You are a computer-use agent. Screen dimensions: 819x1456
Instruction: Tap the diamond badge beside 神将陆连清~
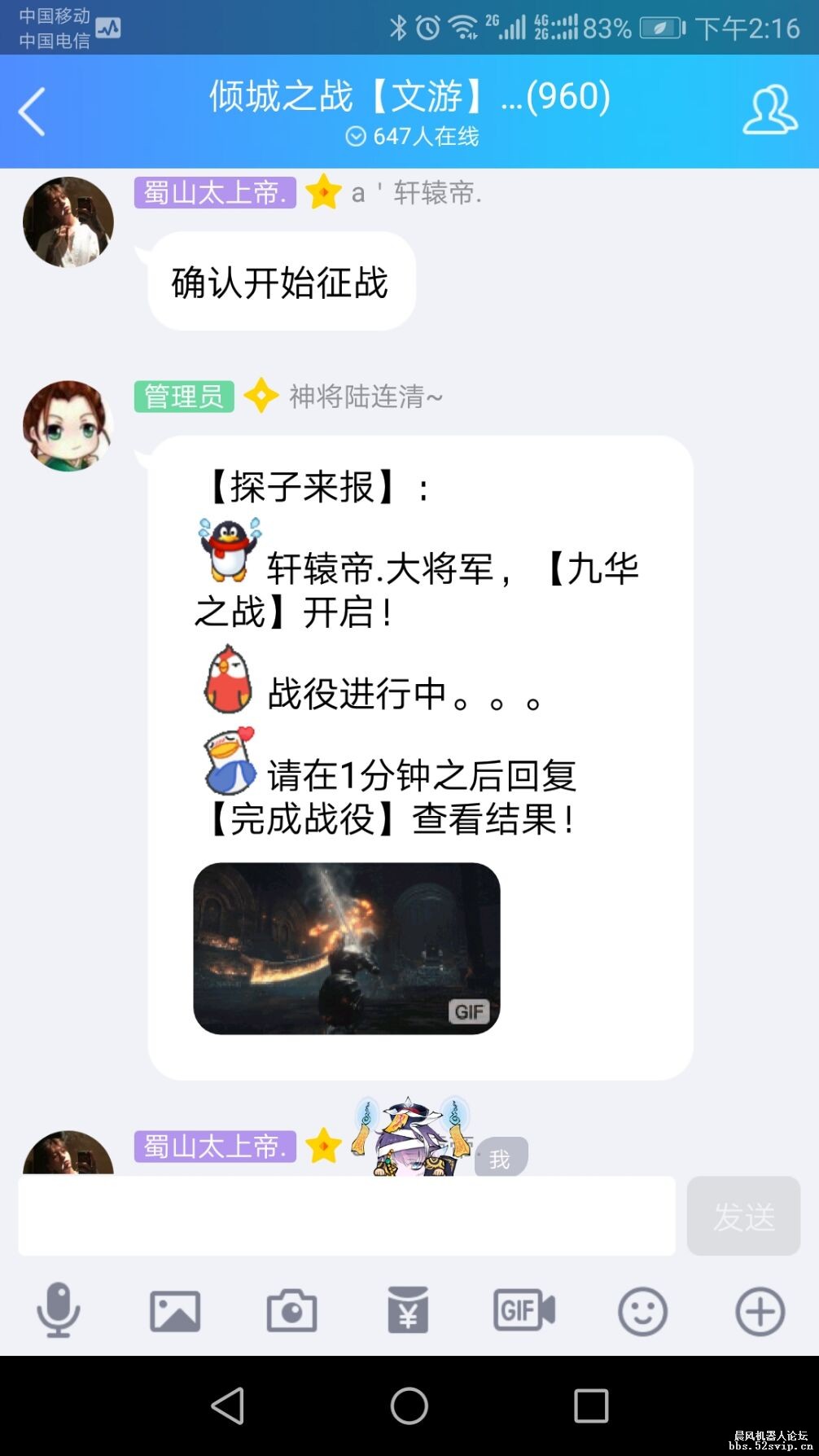pos(260,397)
